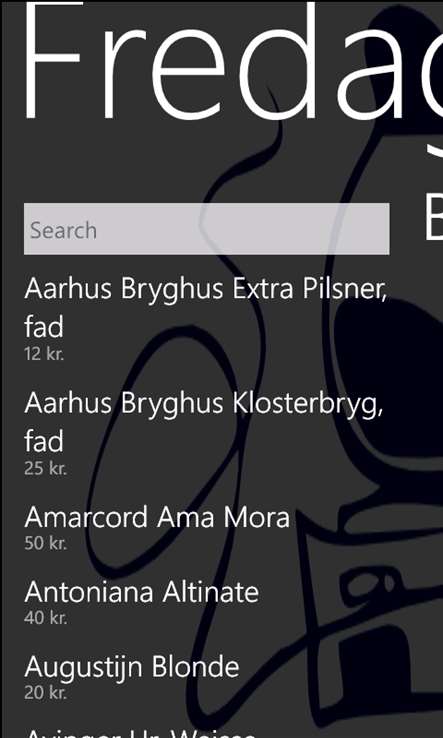Screen dimensions: 443x738
Task: Tap the Search box
Action: (x=207, y=229)
